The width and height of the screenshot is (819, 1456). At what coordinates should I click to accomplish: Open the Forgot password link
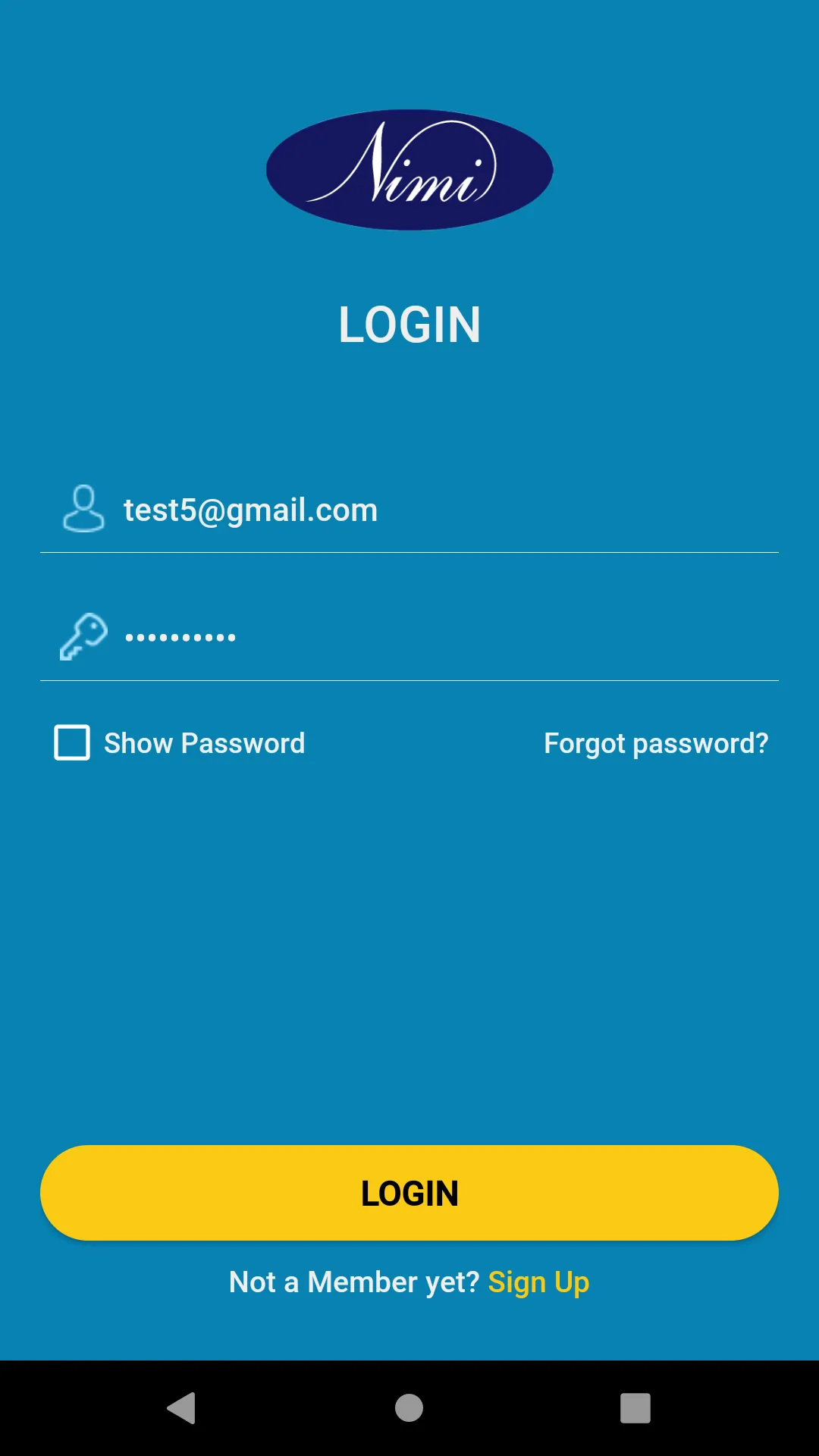click(x=656, y=743)
